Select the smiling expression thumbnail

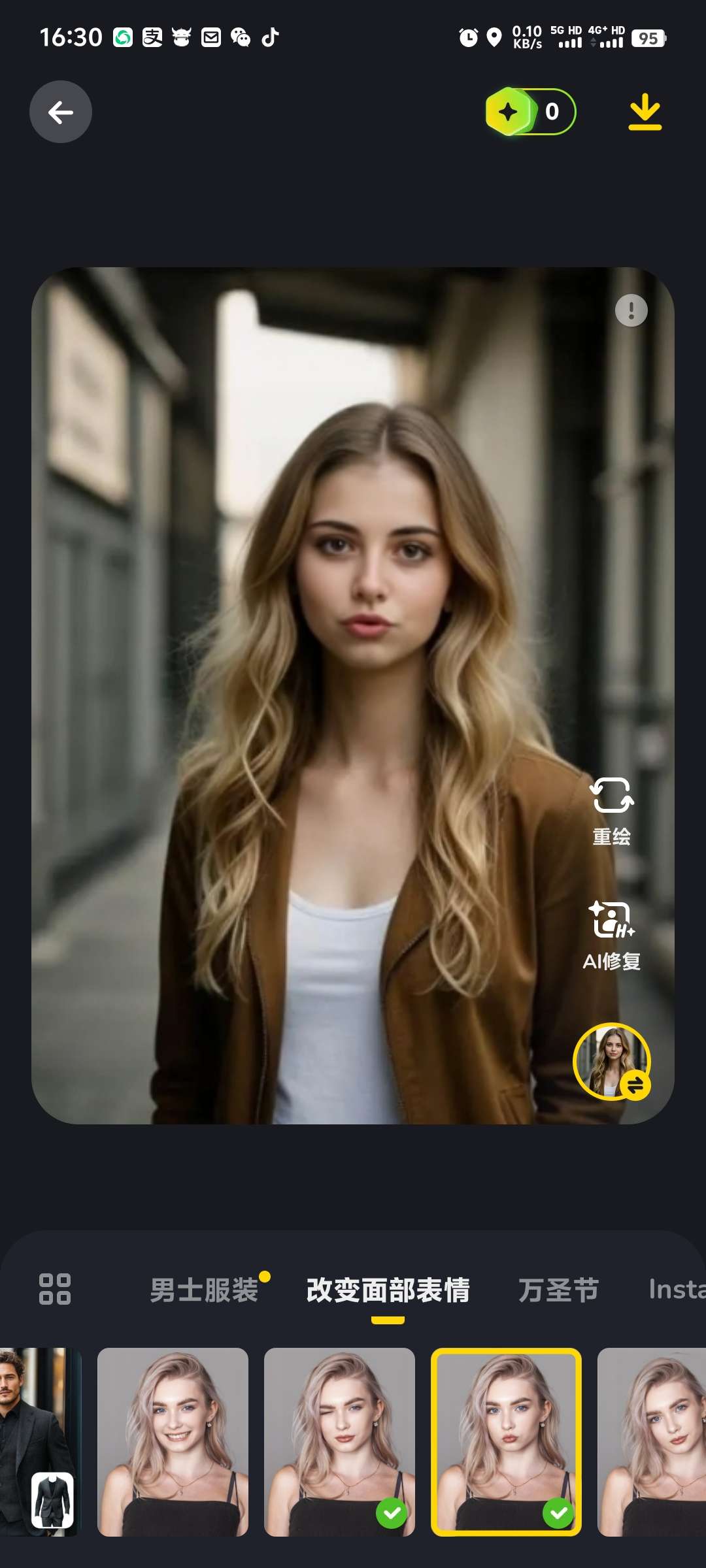coord(173,1442)
